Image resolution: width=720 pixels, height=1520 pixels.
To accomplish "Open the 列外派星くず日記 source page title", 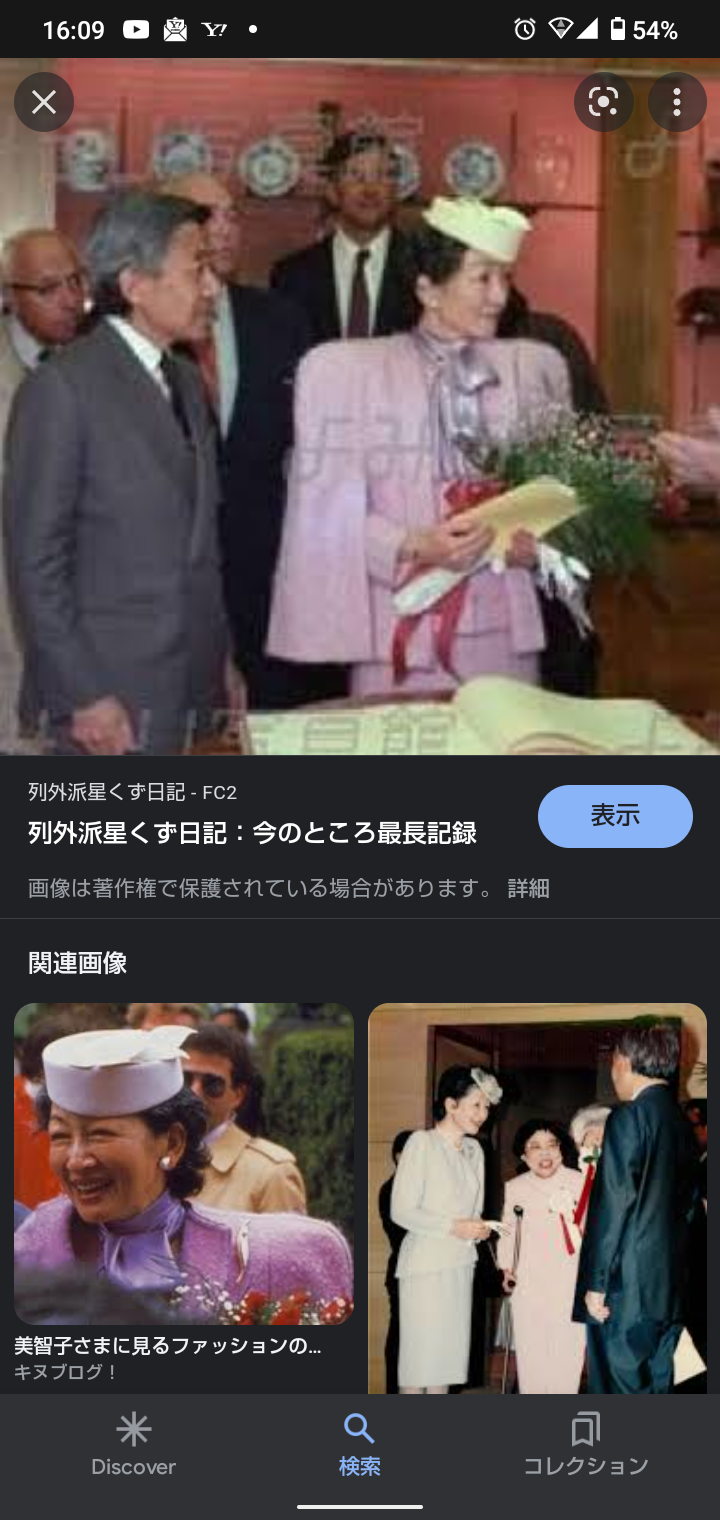I will [252, 832].
